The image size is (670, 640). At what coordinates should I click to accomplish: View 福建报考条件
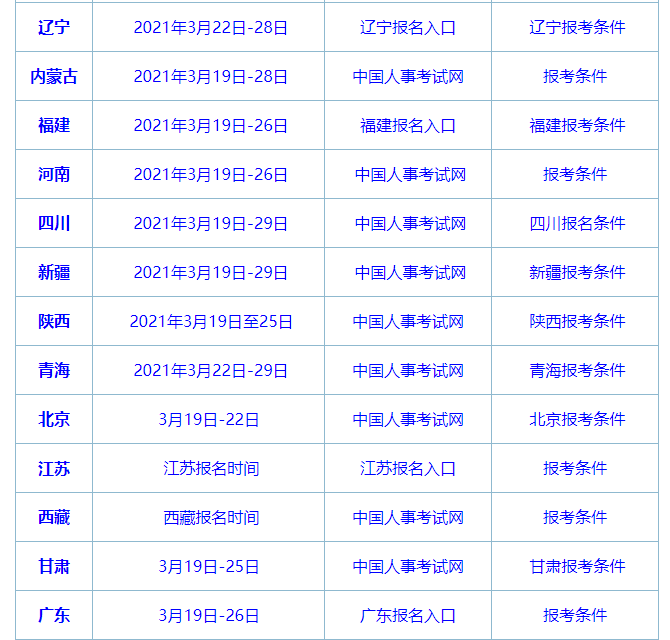[577, 125]
